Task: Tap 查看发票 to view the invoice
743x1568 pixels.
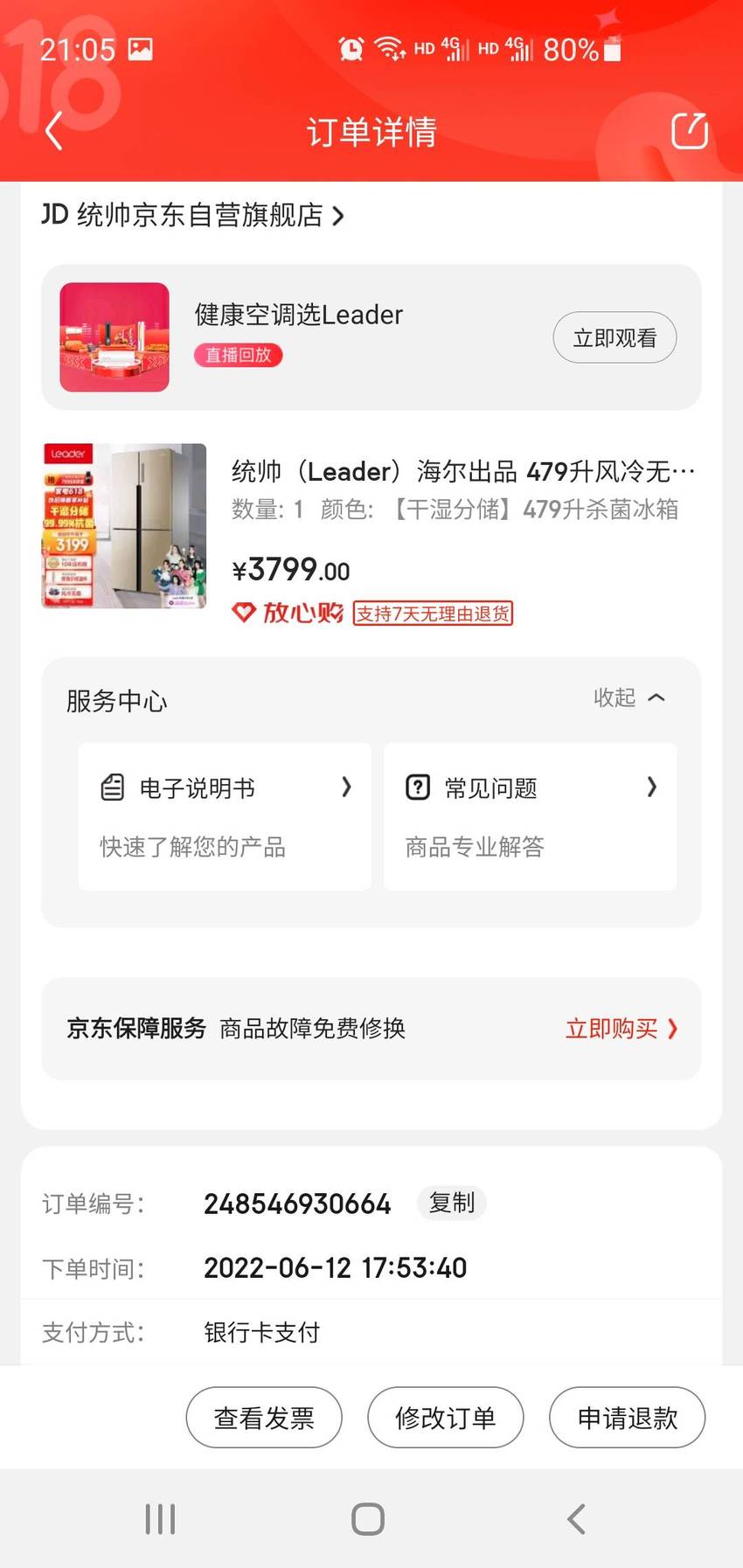Action: tap(264, 1417)
